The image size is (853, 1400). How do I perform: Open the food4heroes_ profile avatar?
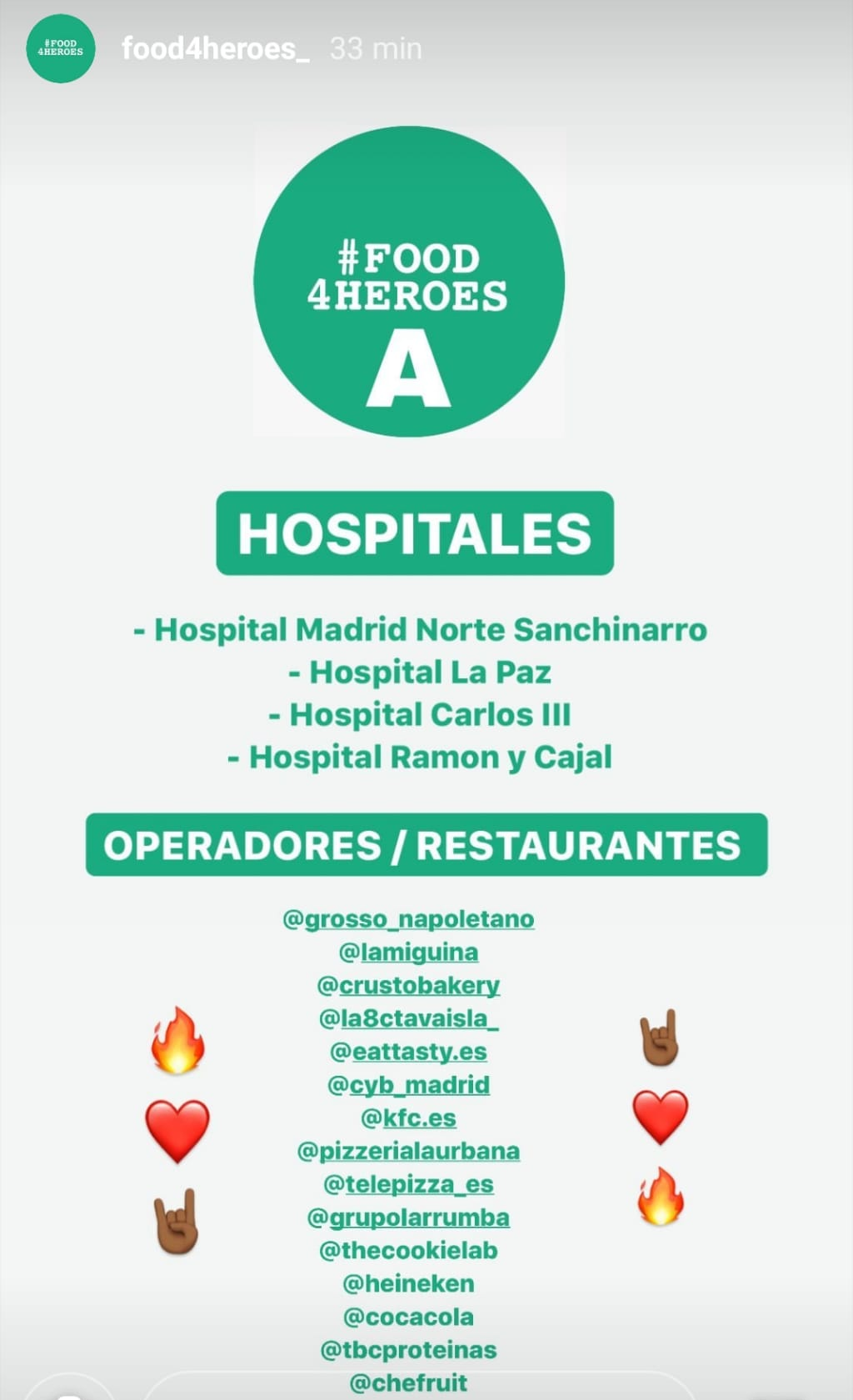coord(61,48)
